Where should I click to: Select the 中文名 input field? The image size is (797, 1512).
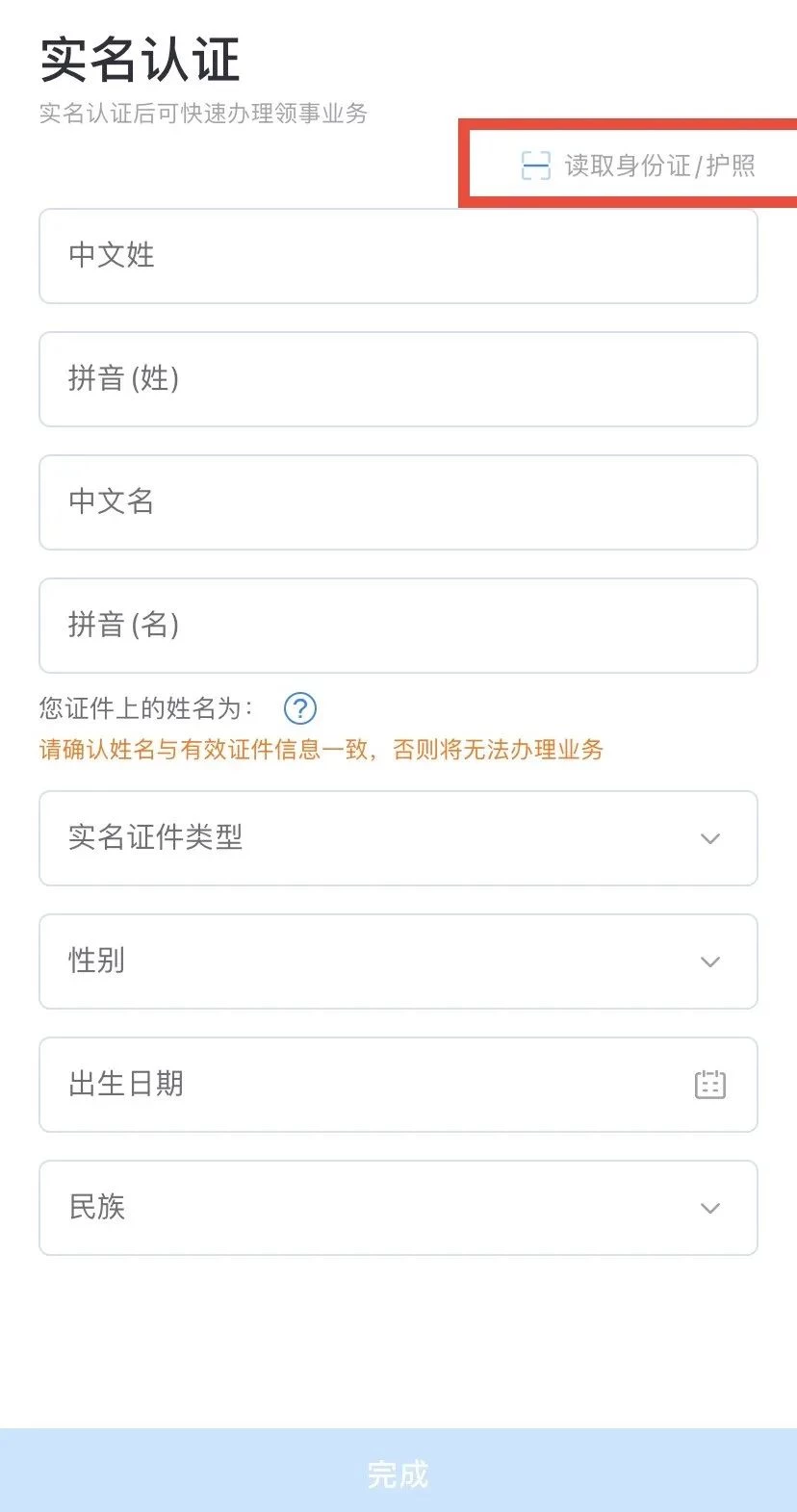[x=398, y=502]
